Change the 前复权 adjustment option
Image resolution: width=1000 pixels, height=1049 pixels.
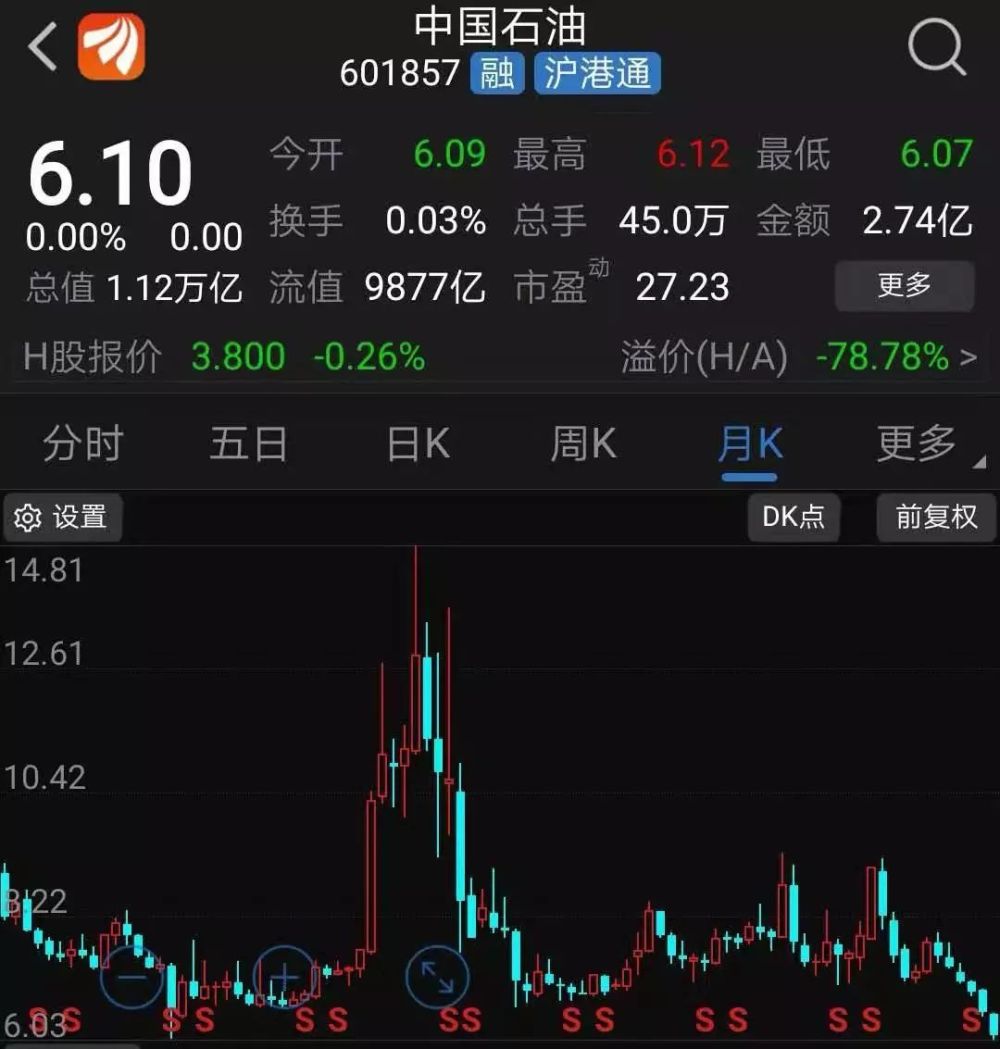point(936,517)
